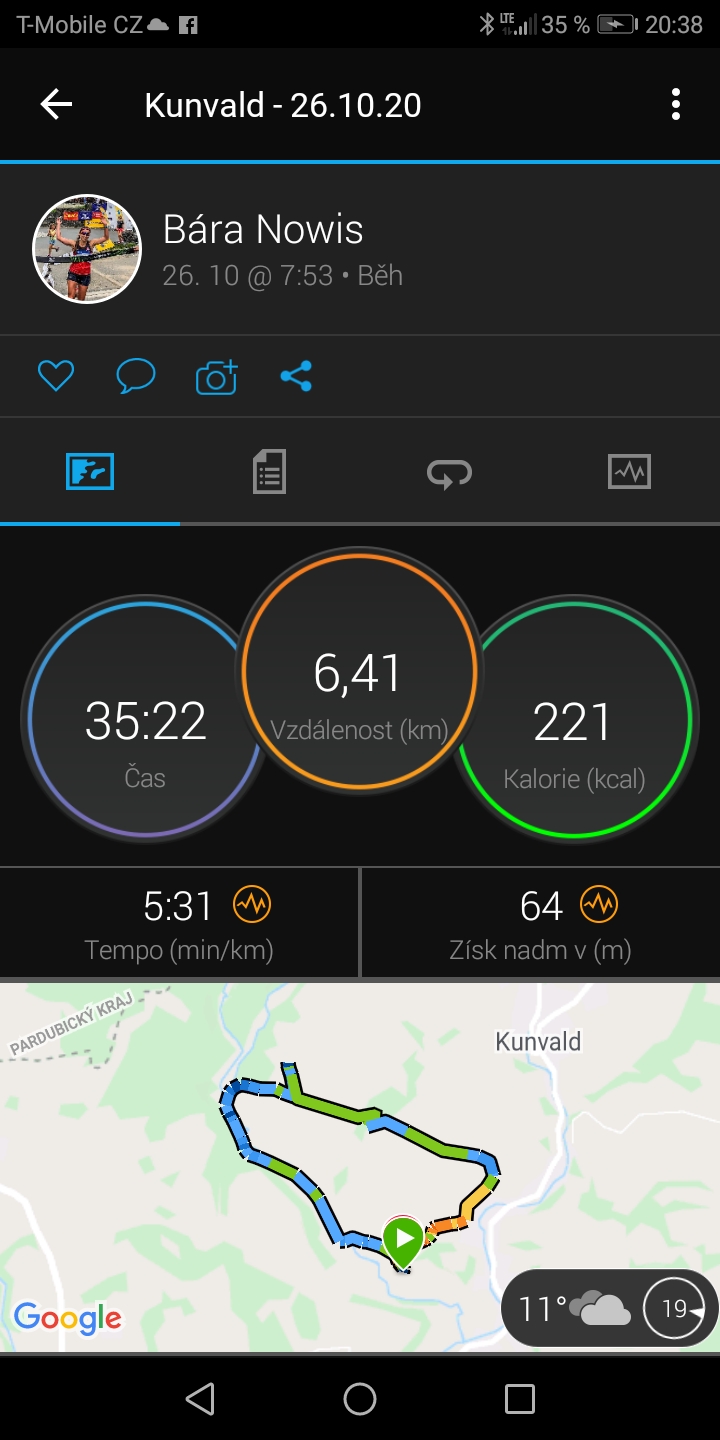
Task: Open the pace chart beside 5:31 Tempo
Action: tap(251, 906)
